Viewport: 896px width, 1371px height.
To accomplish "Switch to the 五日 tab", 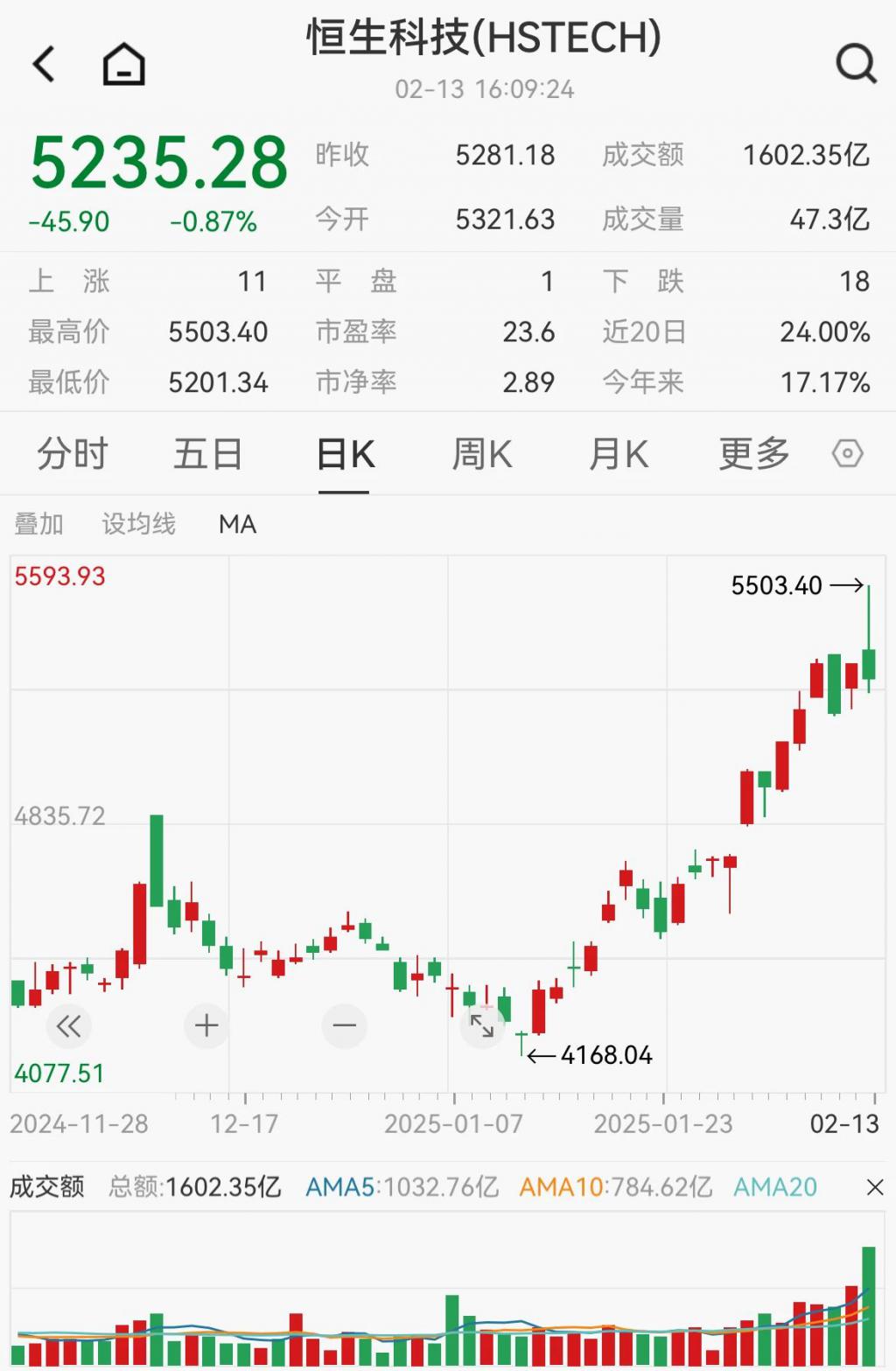I will tap(207, 454).
